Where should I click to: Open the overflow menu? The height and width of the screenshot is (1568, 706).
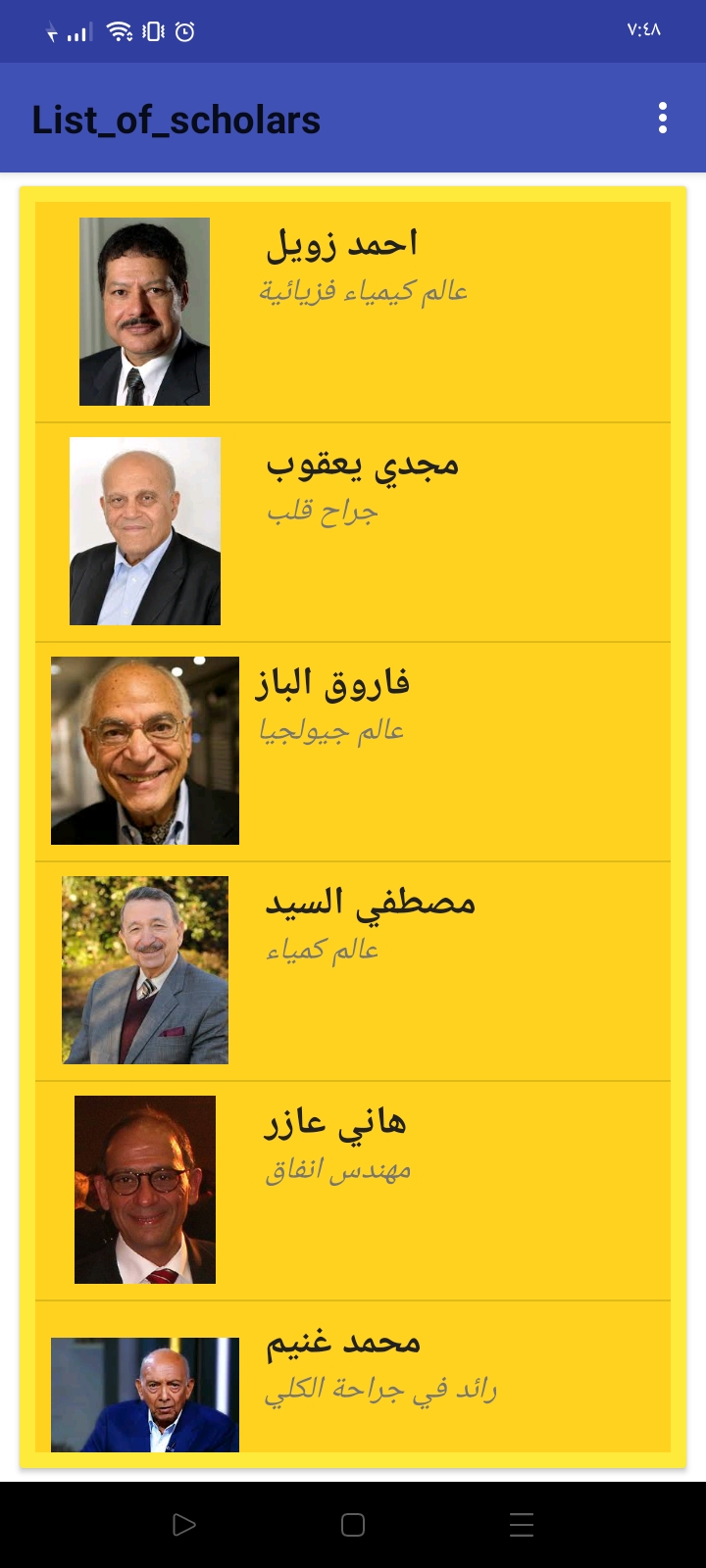[663, 119]
